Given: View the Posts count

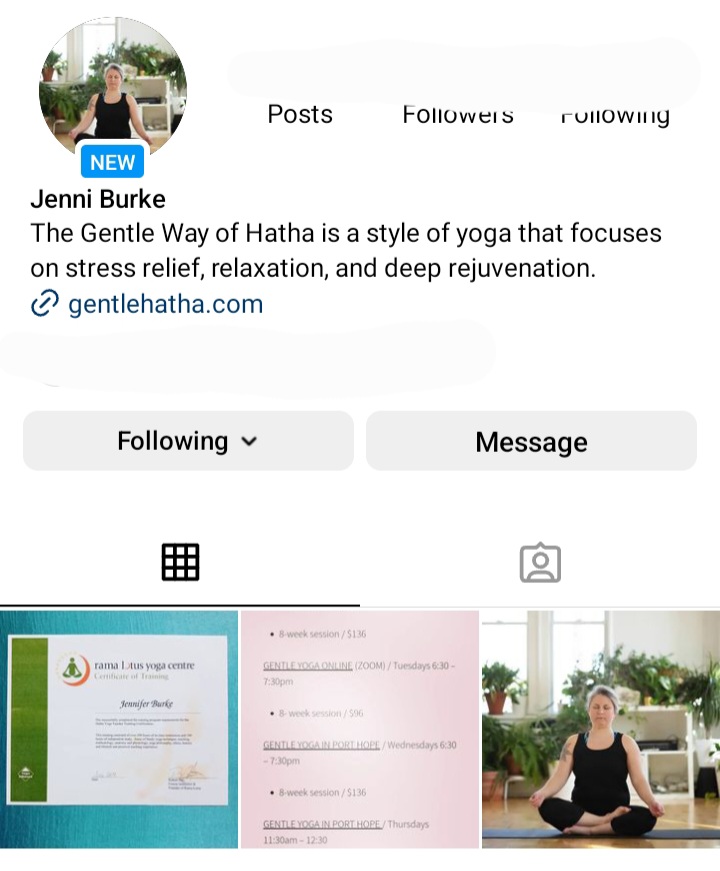Looking at the screenshot, I should [300, 113].
